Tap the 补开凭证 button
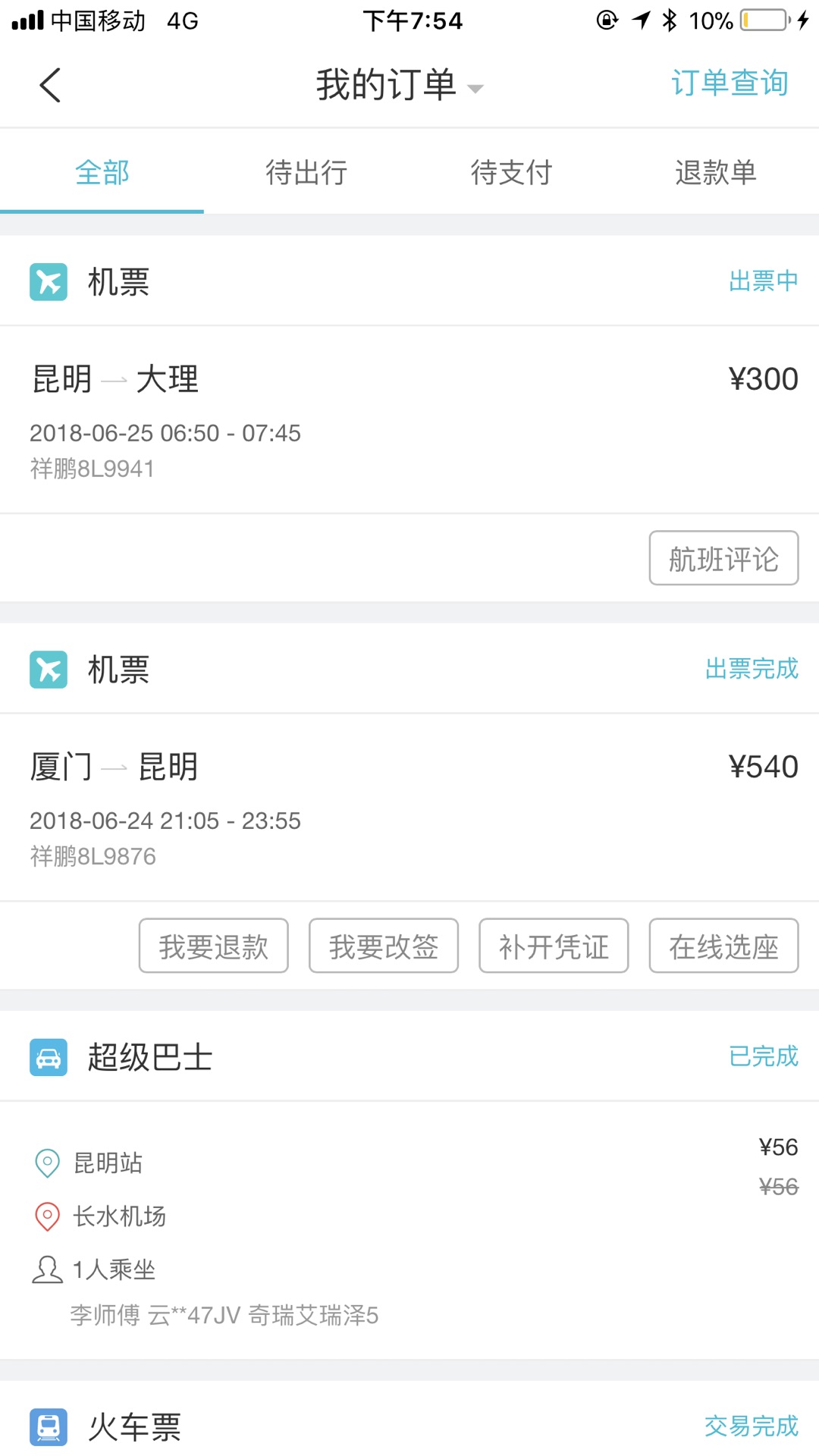This screenshot has height=1456, width=819. (554, 946)
